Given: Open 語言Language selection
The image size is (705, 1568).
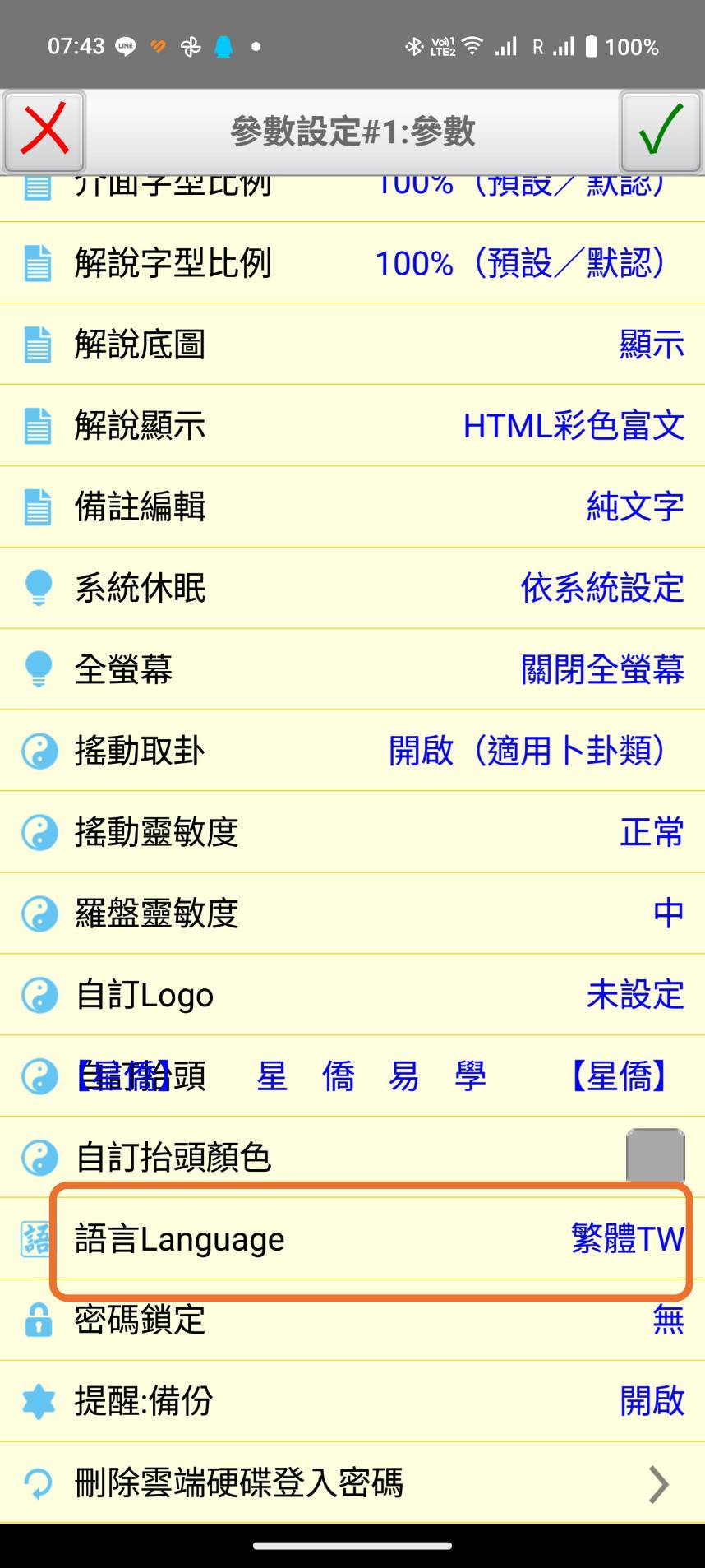Looking at the screenshot, I should [x=352, y=1239].
